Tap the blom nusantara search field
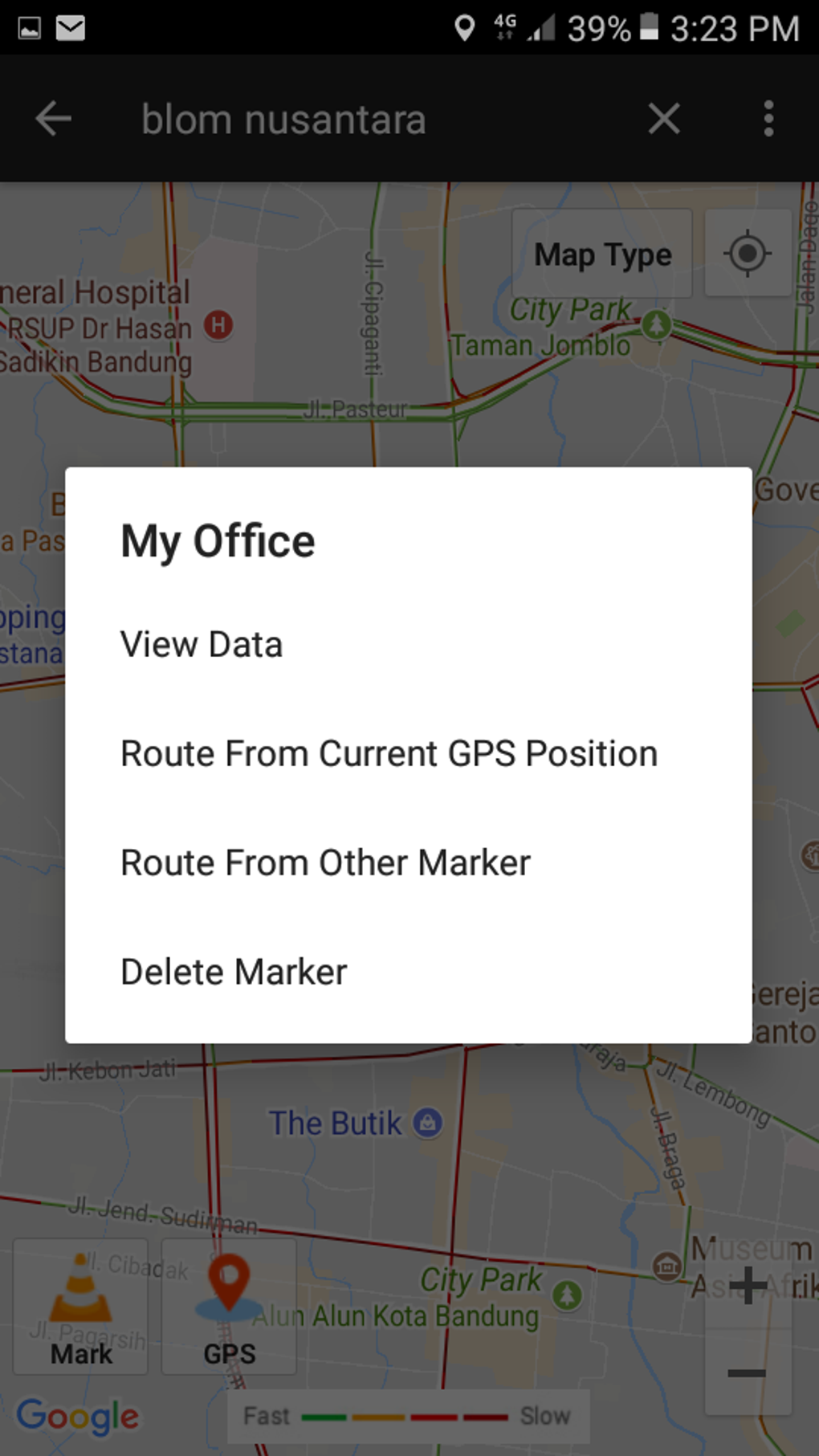819x1456 pixels. (x=369, y=119)
